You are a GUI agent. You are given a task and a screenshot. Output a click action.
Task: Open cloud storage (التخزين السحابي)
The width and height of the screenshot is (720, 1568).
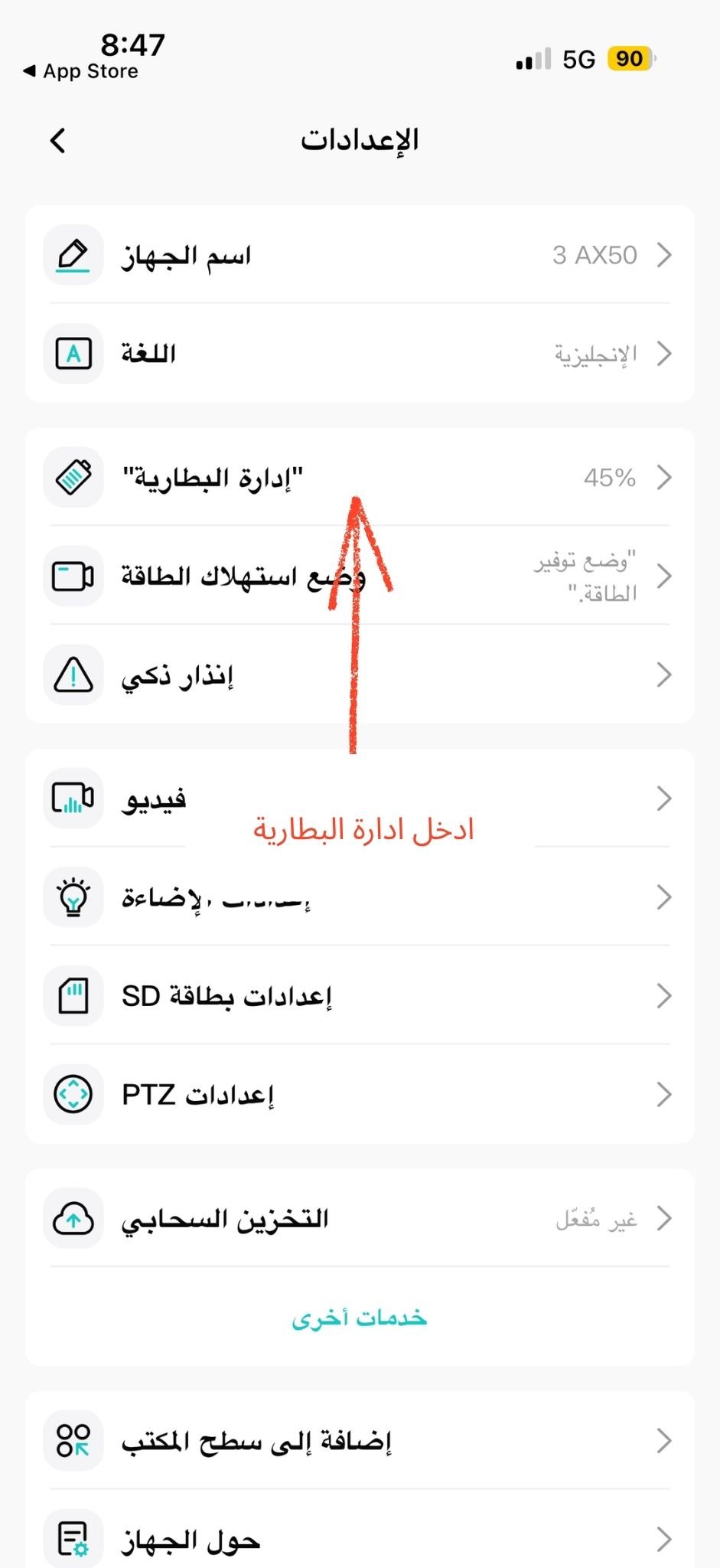360,1219
